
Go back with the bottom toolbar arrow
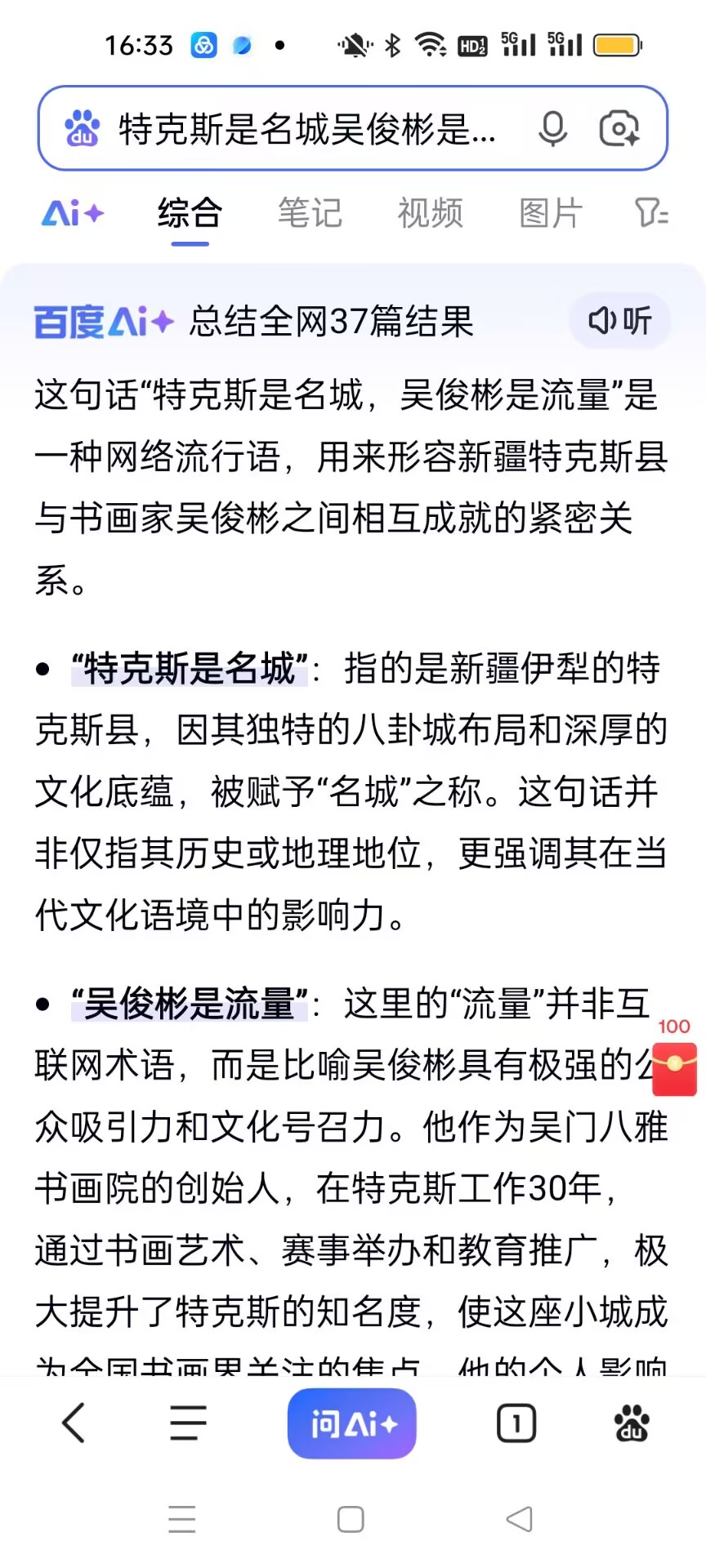[x=74, y=1423]
